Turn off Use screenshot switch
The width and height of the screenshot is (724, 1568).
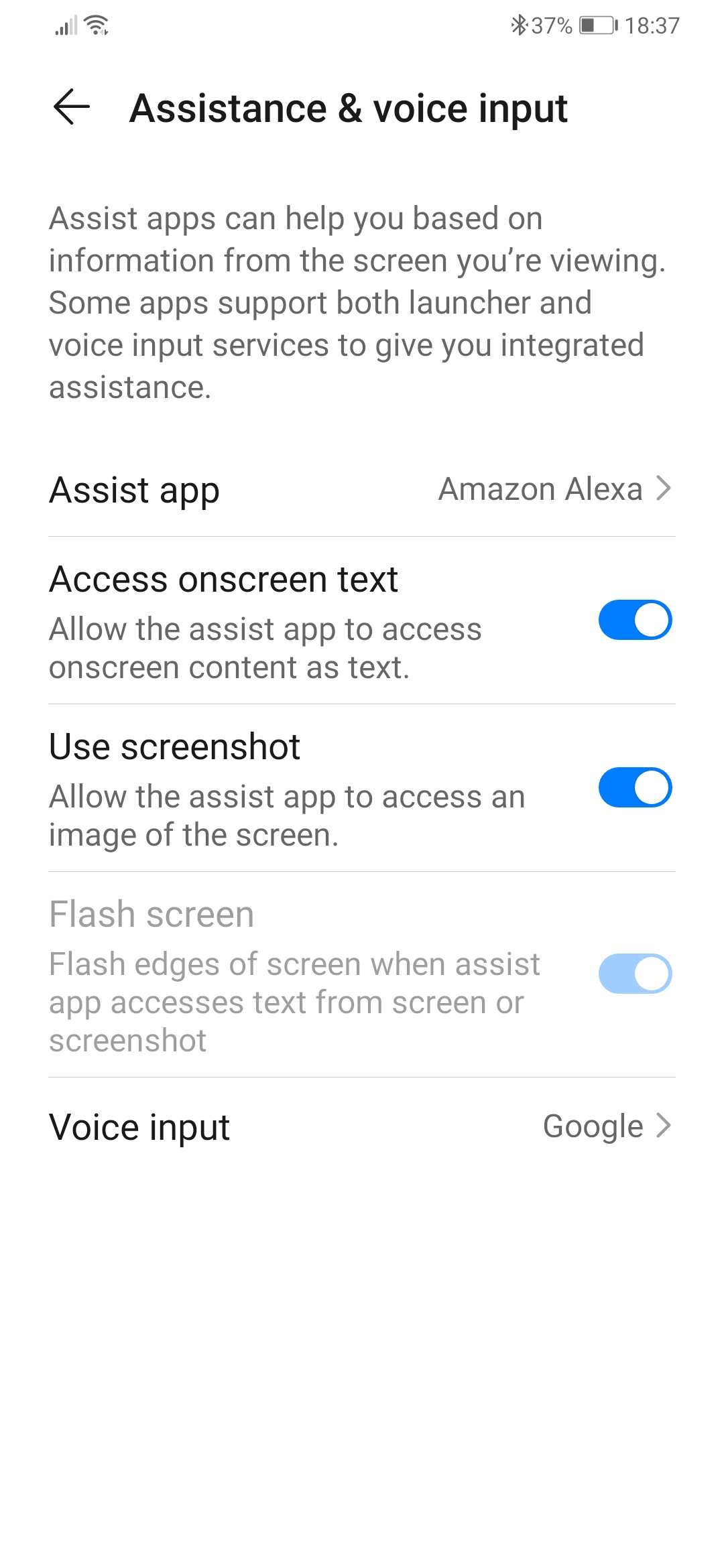coord(634,787)
